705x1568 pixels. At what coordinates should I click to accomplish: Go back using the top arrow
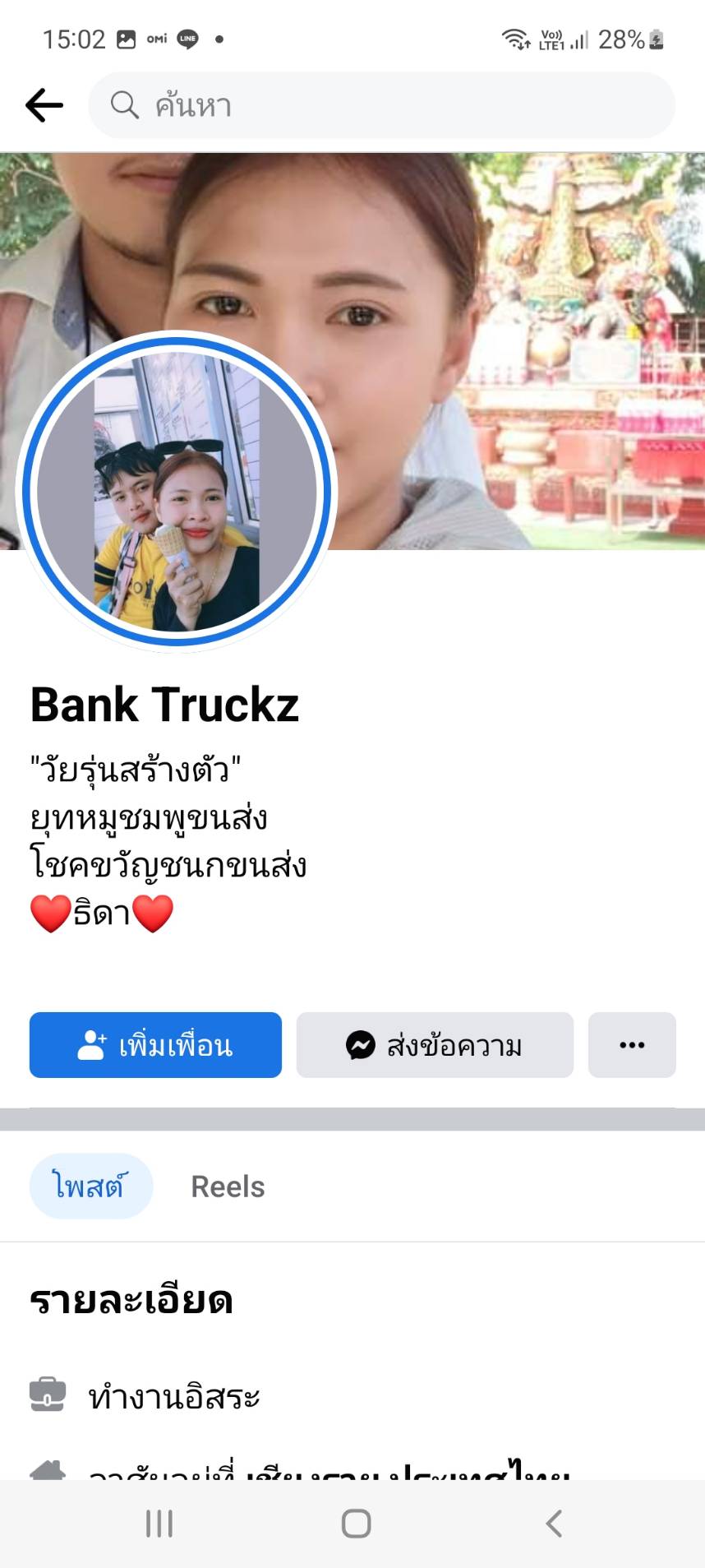tap(44, 105)
